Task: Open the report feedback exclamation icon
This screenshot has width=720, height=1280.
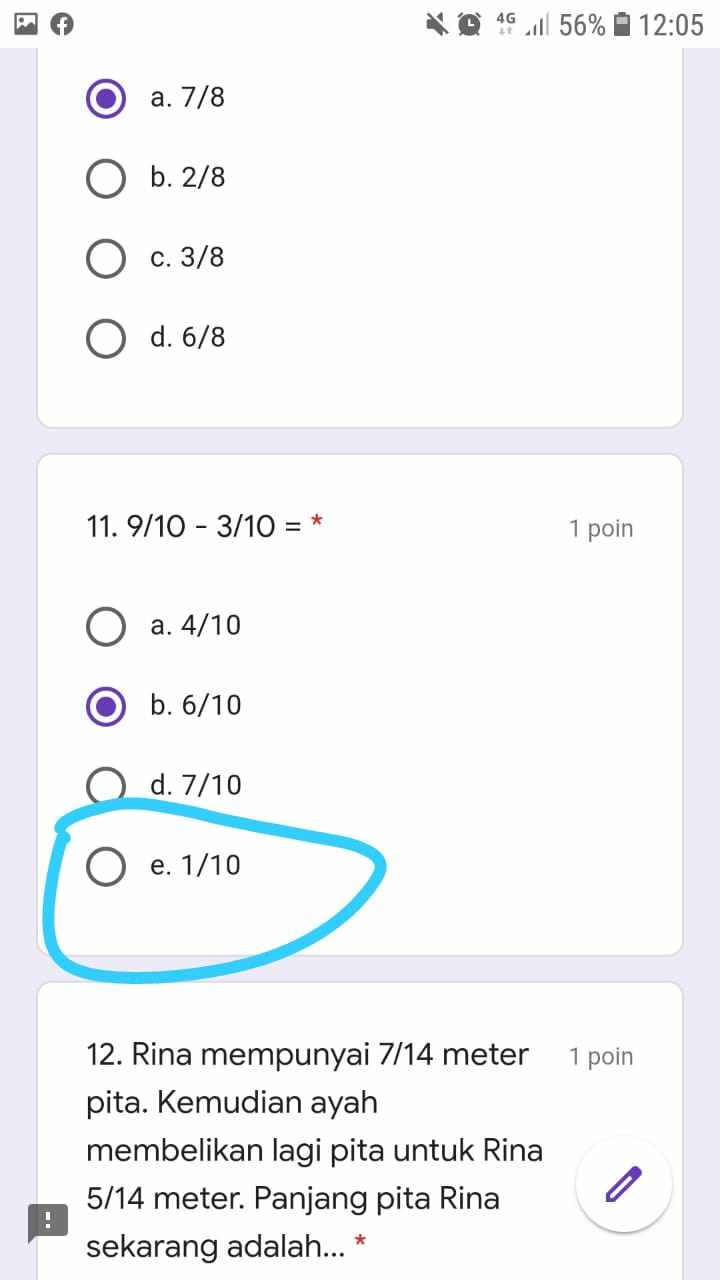Action: pos(47,1221)
